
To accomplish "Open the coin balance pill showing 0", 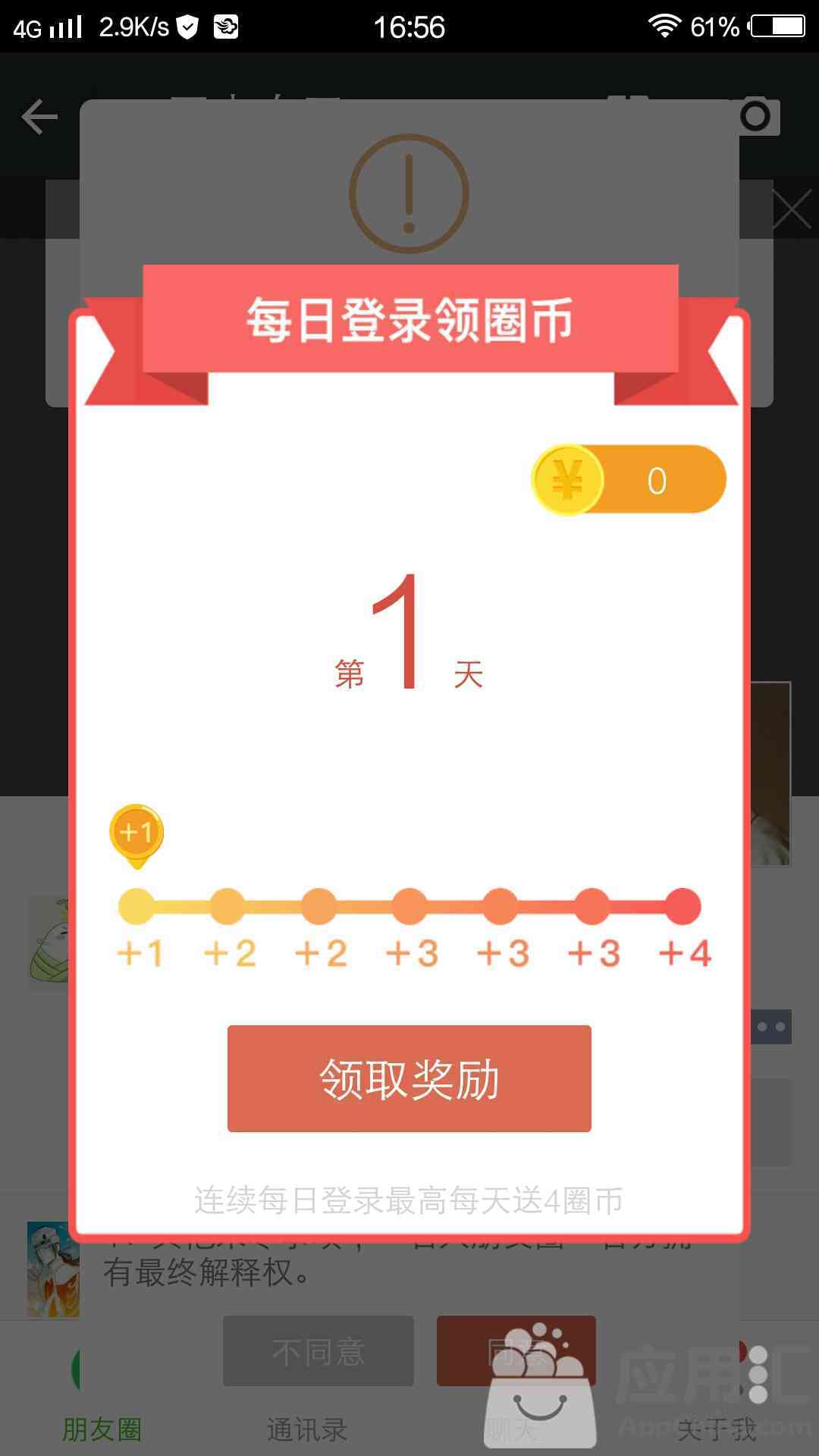I will (629, 480).
